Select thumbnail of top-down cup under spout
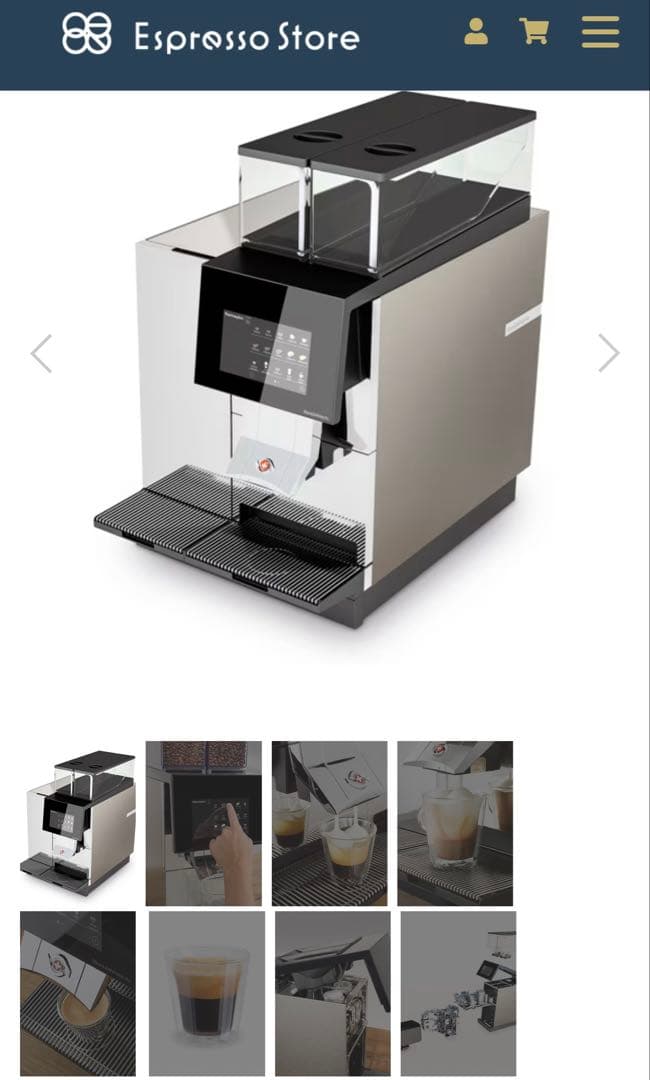The width and height of the screenshot is (650, 1080). [78, 993]
